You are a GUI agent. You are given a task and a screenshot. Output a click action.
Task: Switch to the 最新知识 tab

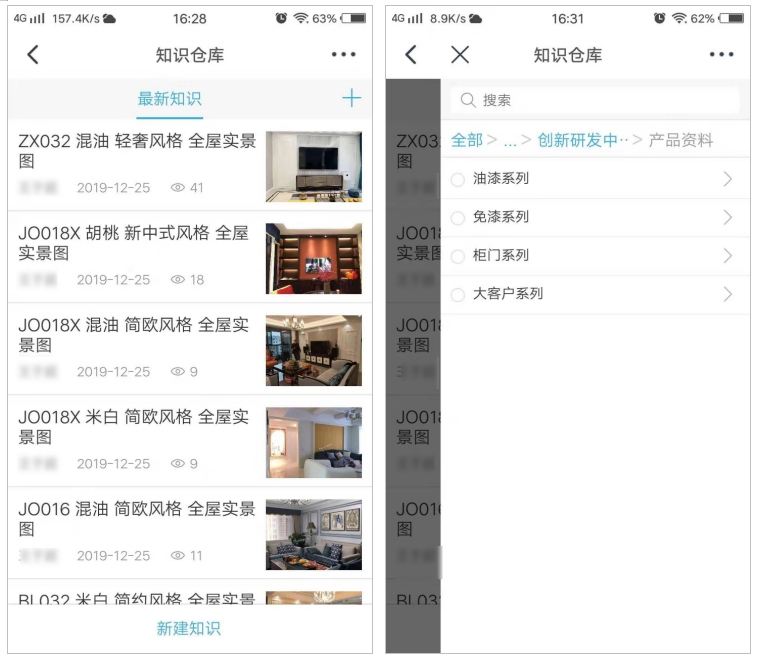(169, 99)
